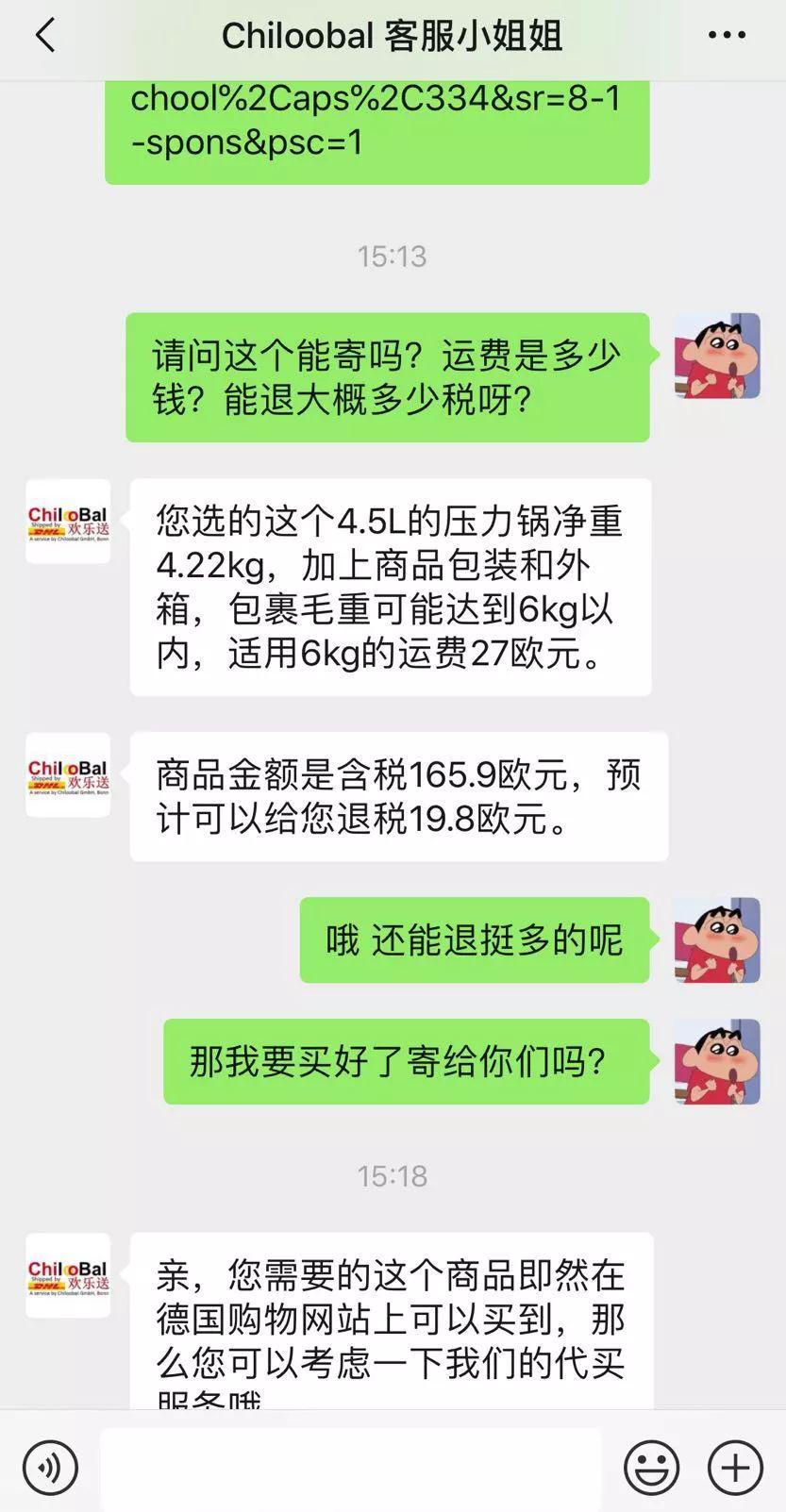Tap the 15:18 timestamp label
The image size is (786, 1512).
pos(393,1175)
